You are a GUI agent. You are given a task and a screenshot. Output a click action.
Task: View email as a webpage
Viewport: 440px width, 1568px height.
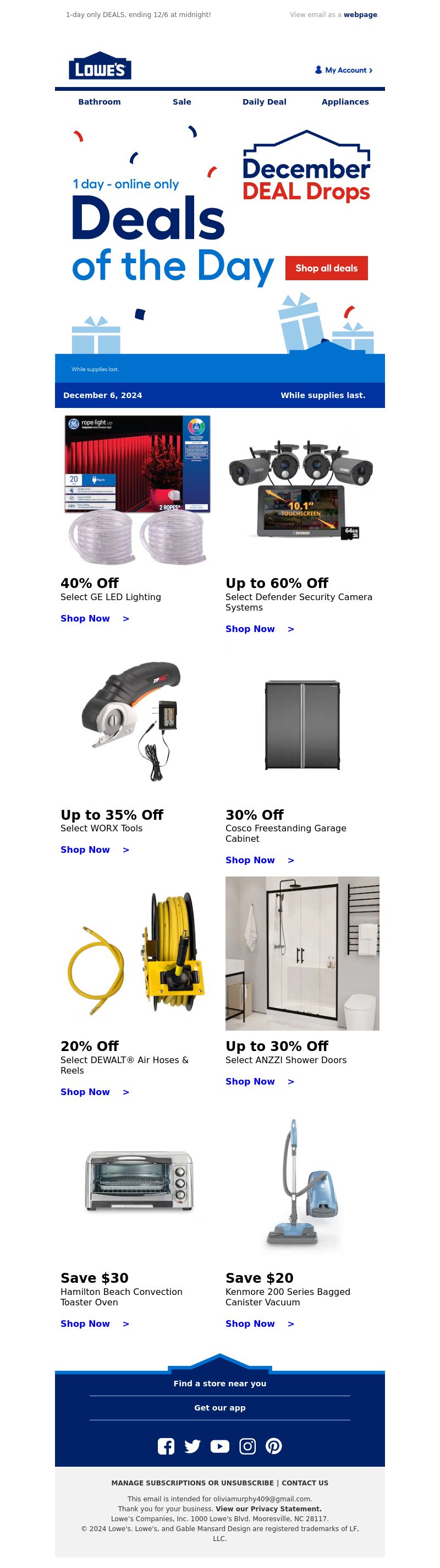click(360, 15)
